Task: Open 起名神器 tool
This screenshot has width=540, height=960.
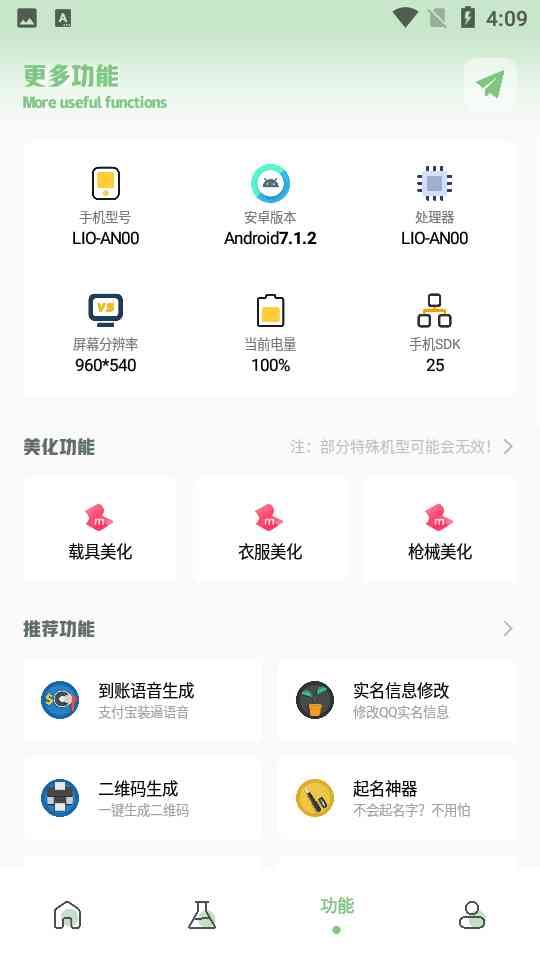Action: 397,798
